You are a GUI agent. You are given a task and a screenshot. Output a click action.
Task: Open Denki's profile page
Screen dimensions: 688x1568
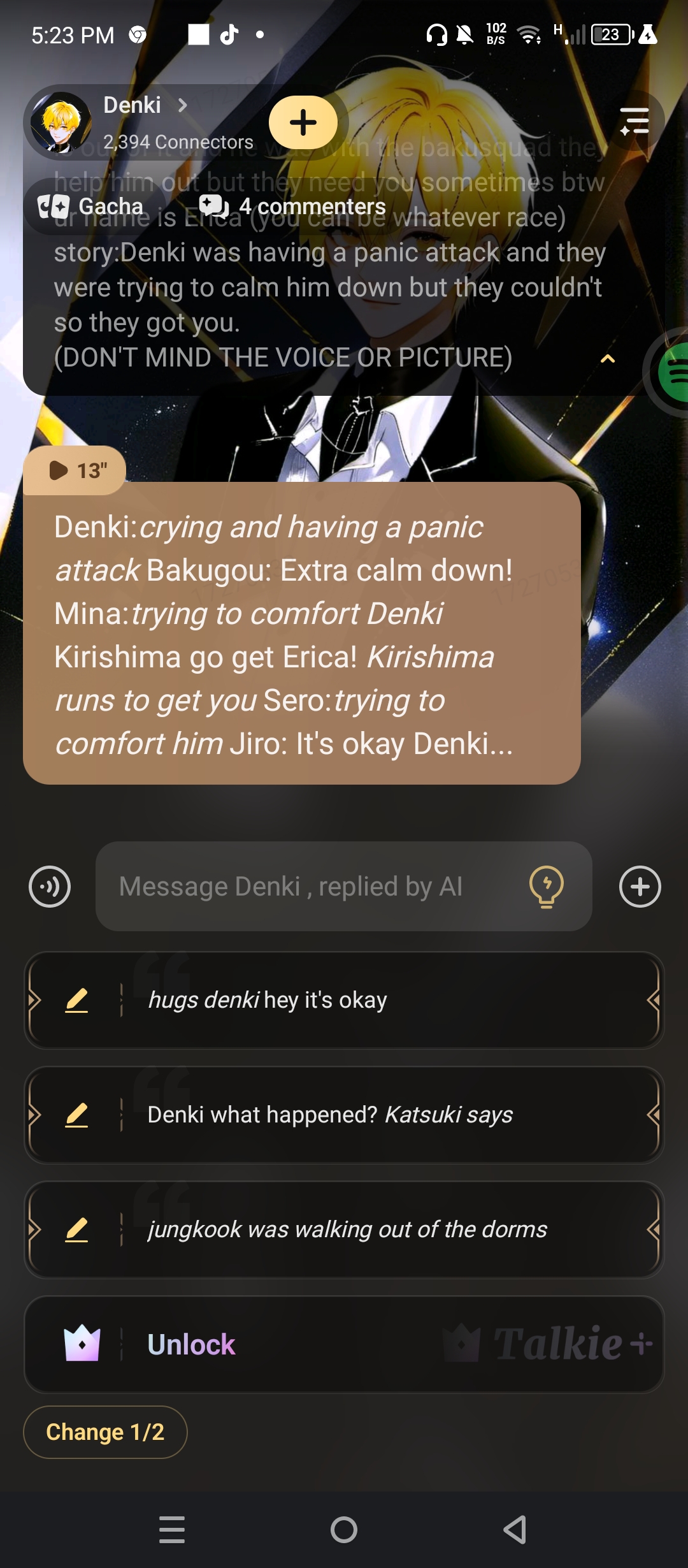(143, 106)
